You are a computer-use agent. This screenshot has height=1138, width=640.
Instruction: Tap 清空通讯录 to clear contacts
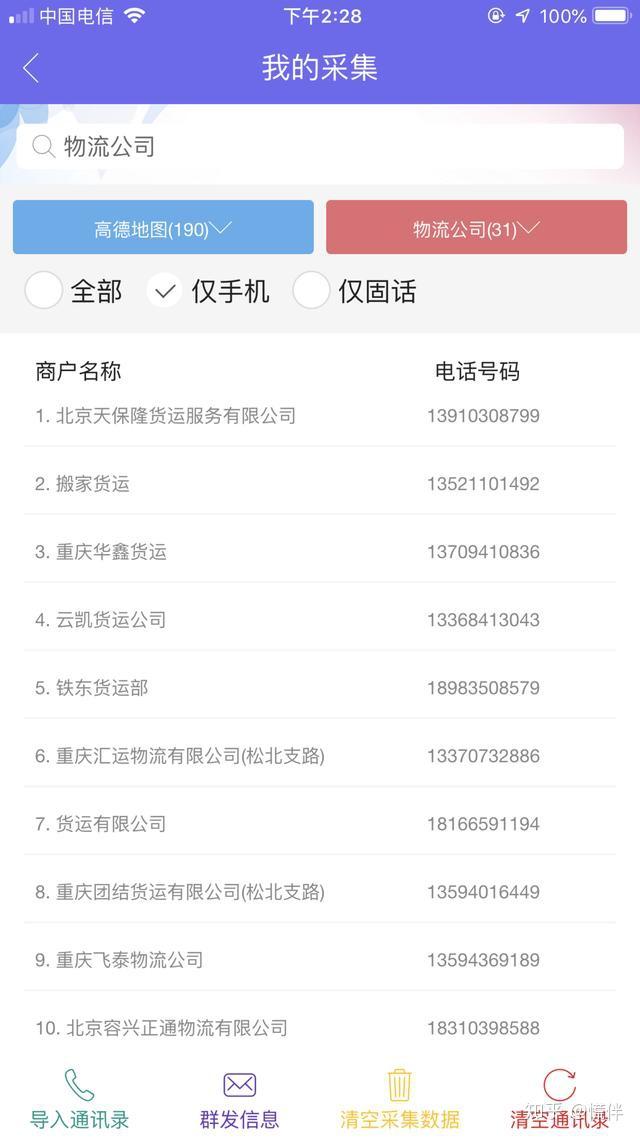(x=559, y=1099)
